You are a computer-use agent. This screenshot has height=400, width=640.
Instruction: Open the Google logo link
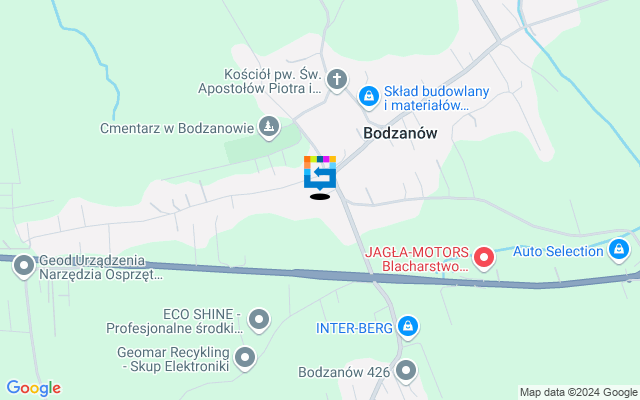click(33, 388)
